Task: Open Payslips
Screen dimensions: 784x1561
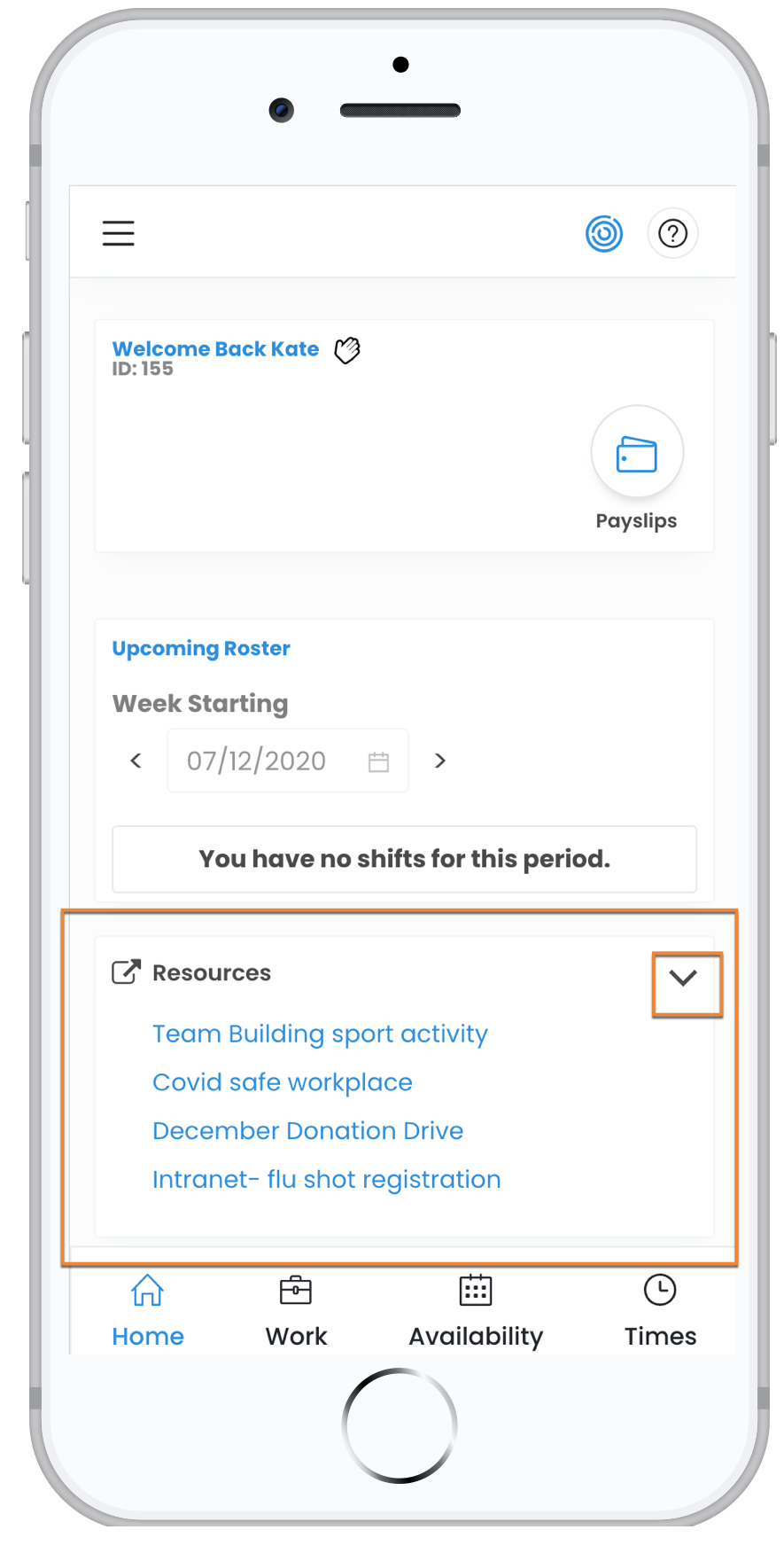Action: tap(636, 453)
